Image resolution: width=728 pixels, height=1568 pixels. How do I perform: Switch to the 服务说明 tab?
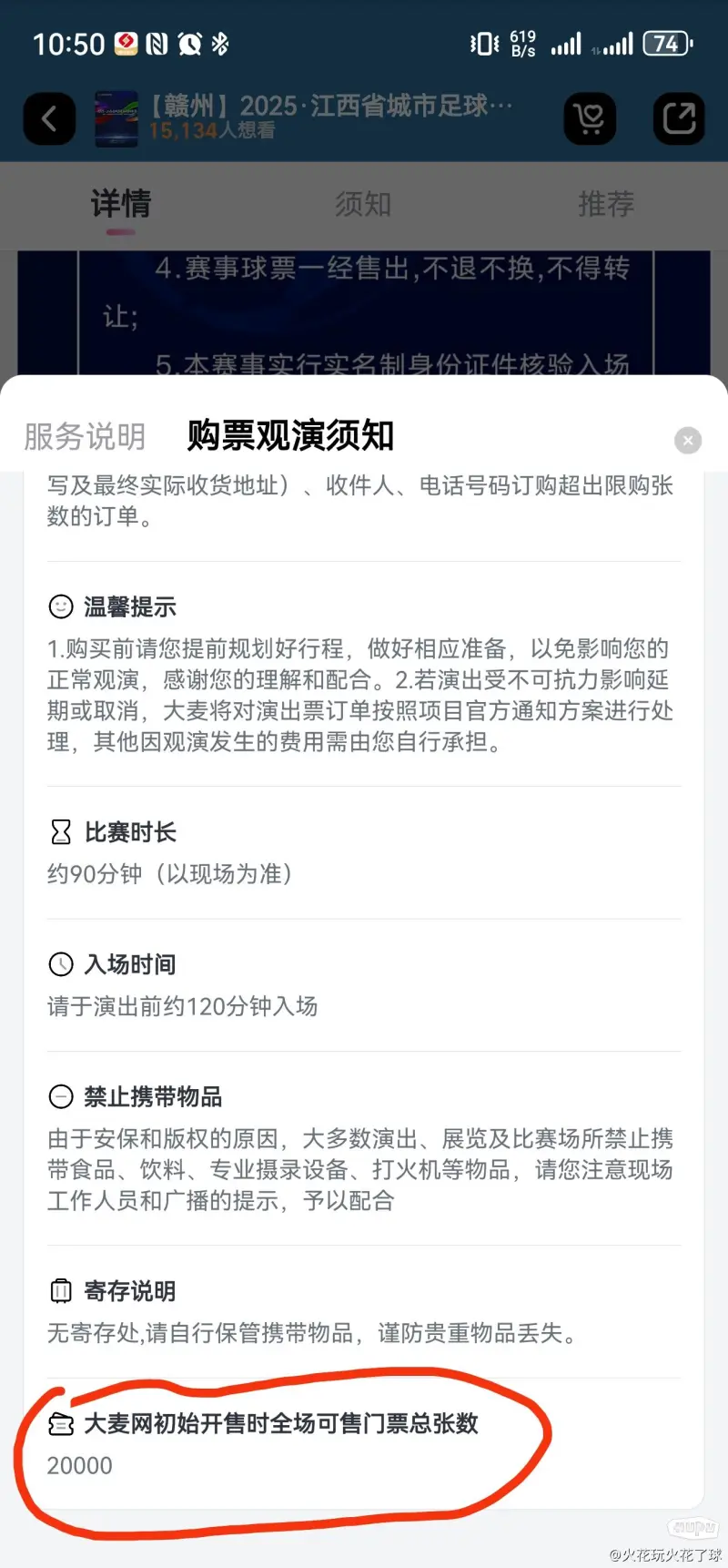pos(85,436)
